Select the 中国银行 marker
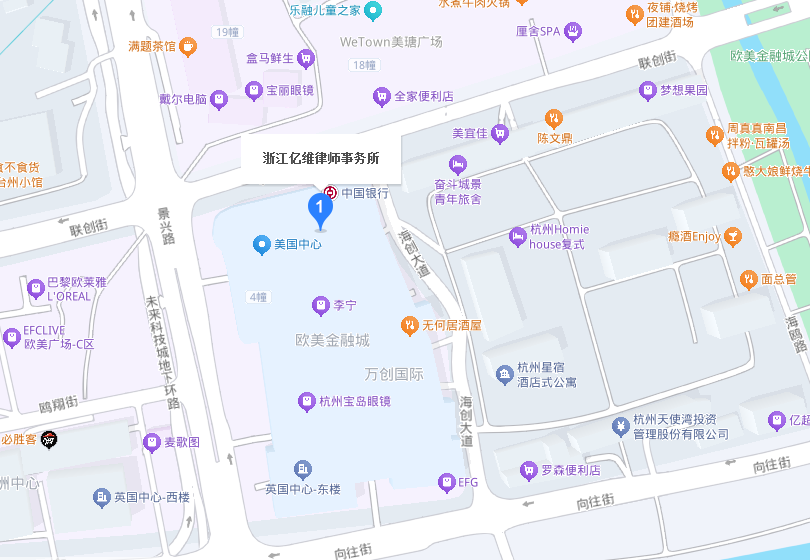Screen dimensions: 810x560 click(x=330, y=192)
